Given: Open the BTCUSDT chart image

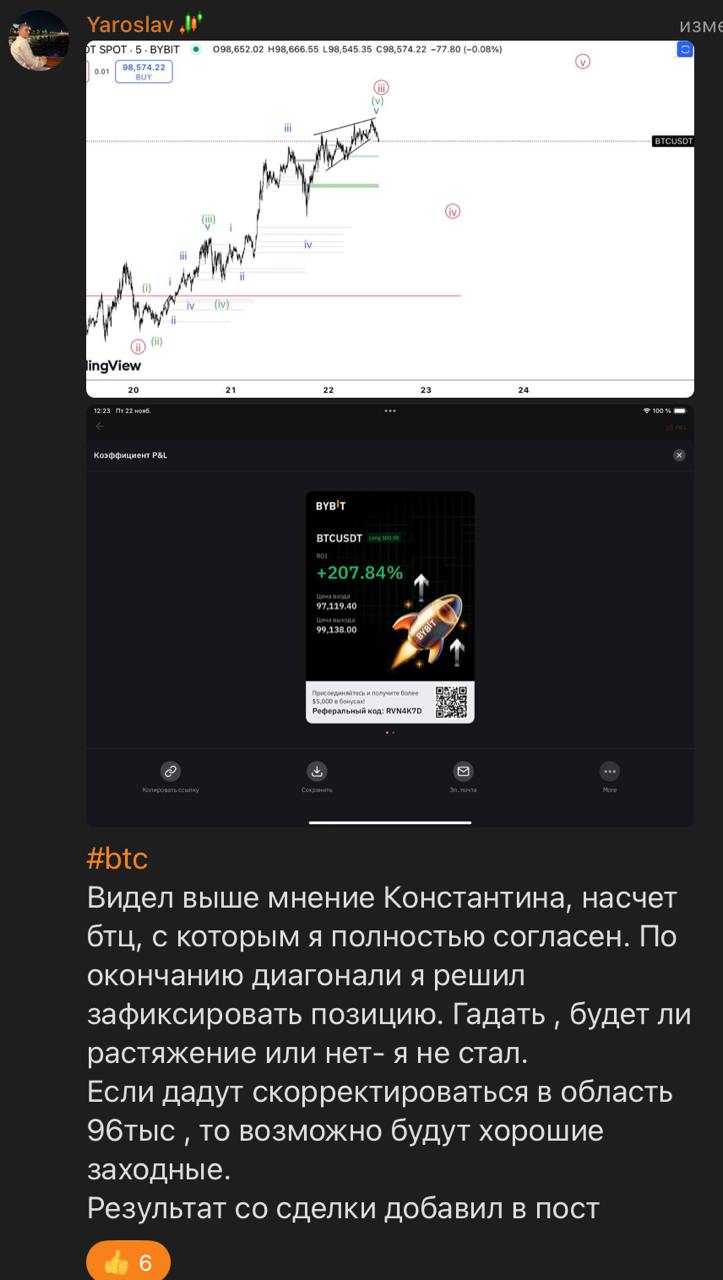Looking at the screenshot, I should [390, 220].
